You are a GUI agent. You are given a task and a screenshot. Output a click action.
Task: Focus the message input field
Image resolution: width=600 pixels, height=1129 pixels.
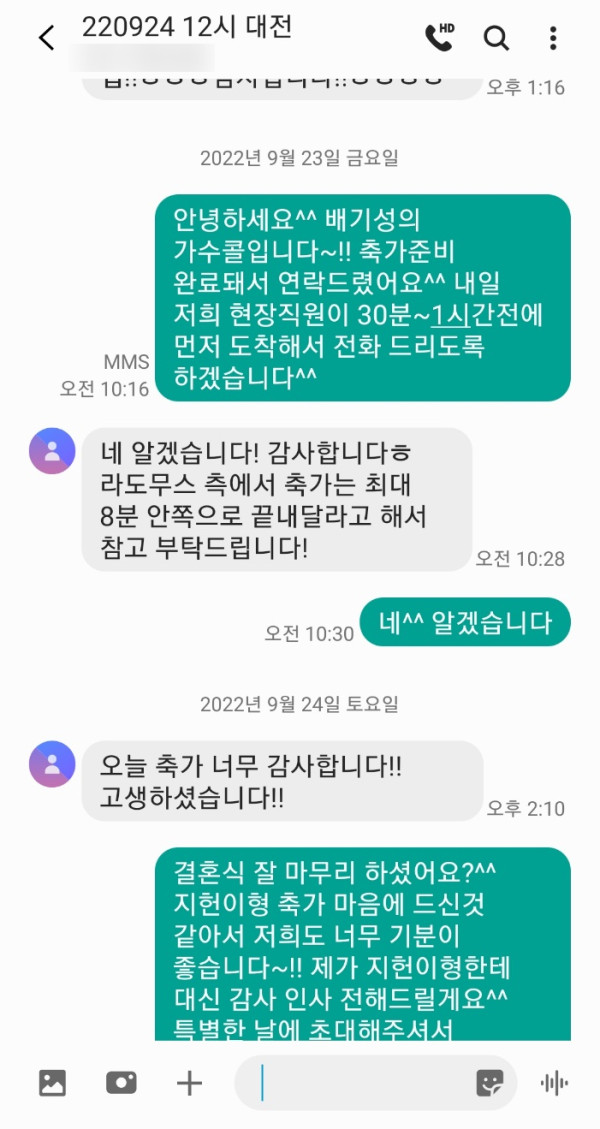point(360,1082)
